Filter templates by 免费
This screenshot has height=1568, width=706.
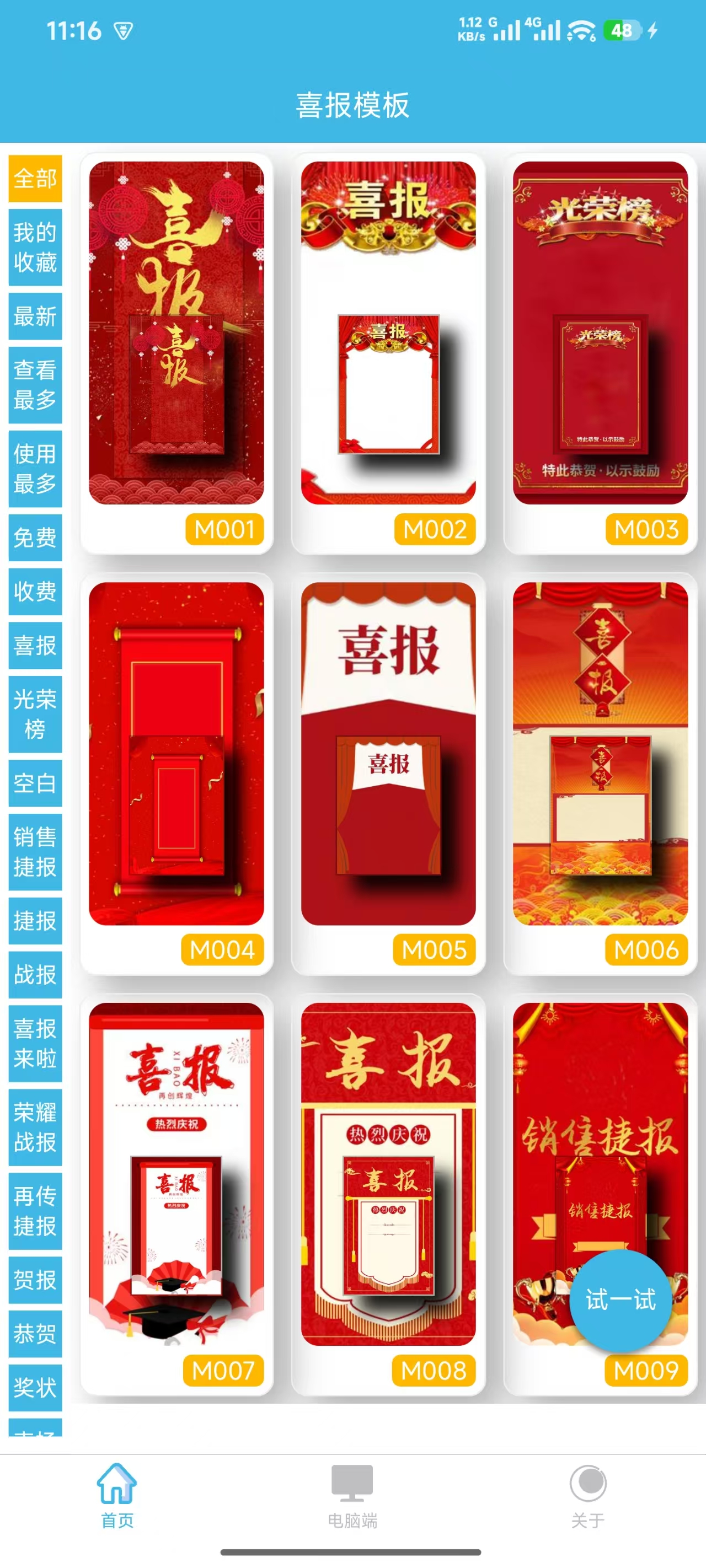[x=35, y=538]
